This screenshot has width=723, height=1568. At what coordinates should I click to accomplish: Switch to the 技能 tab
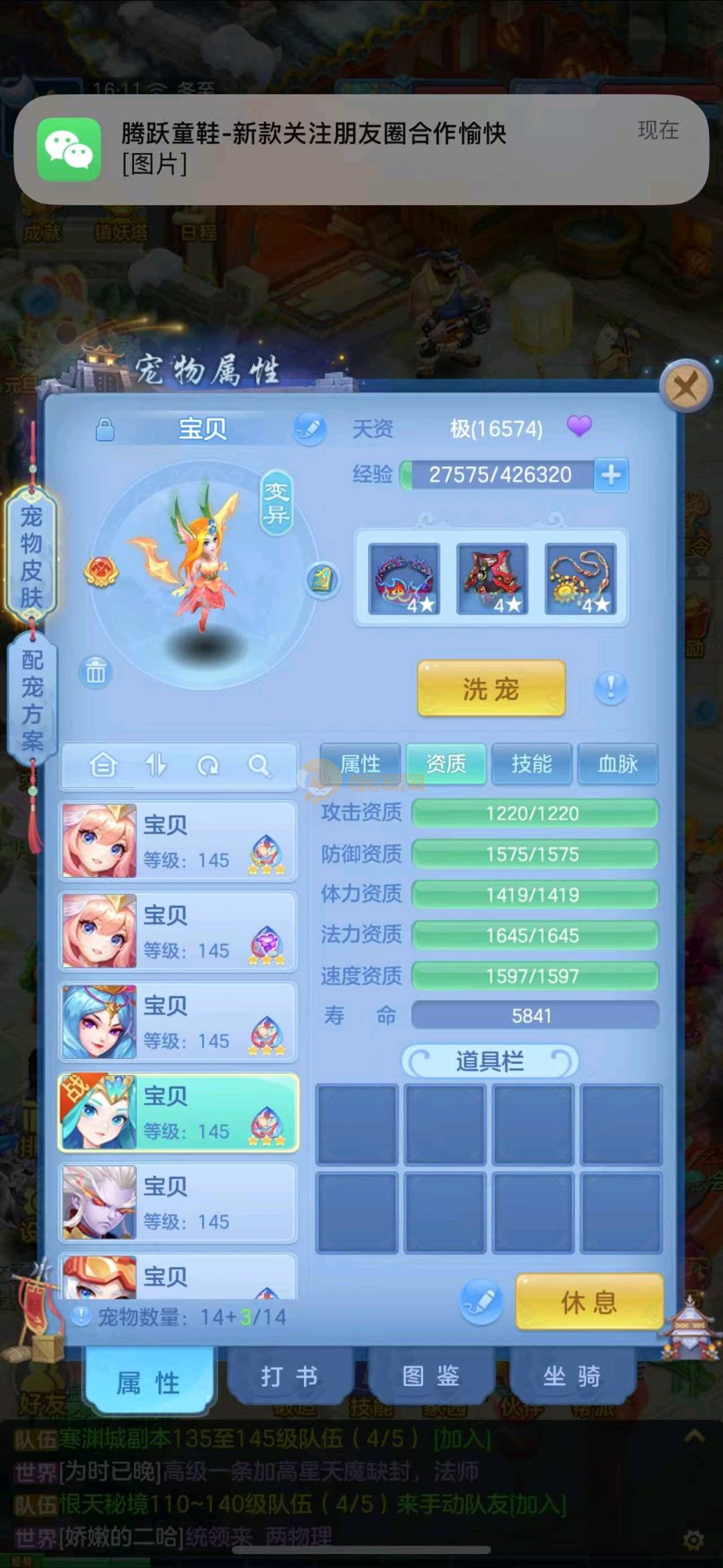532,764
